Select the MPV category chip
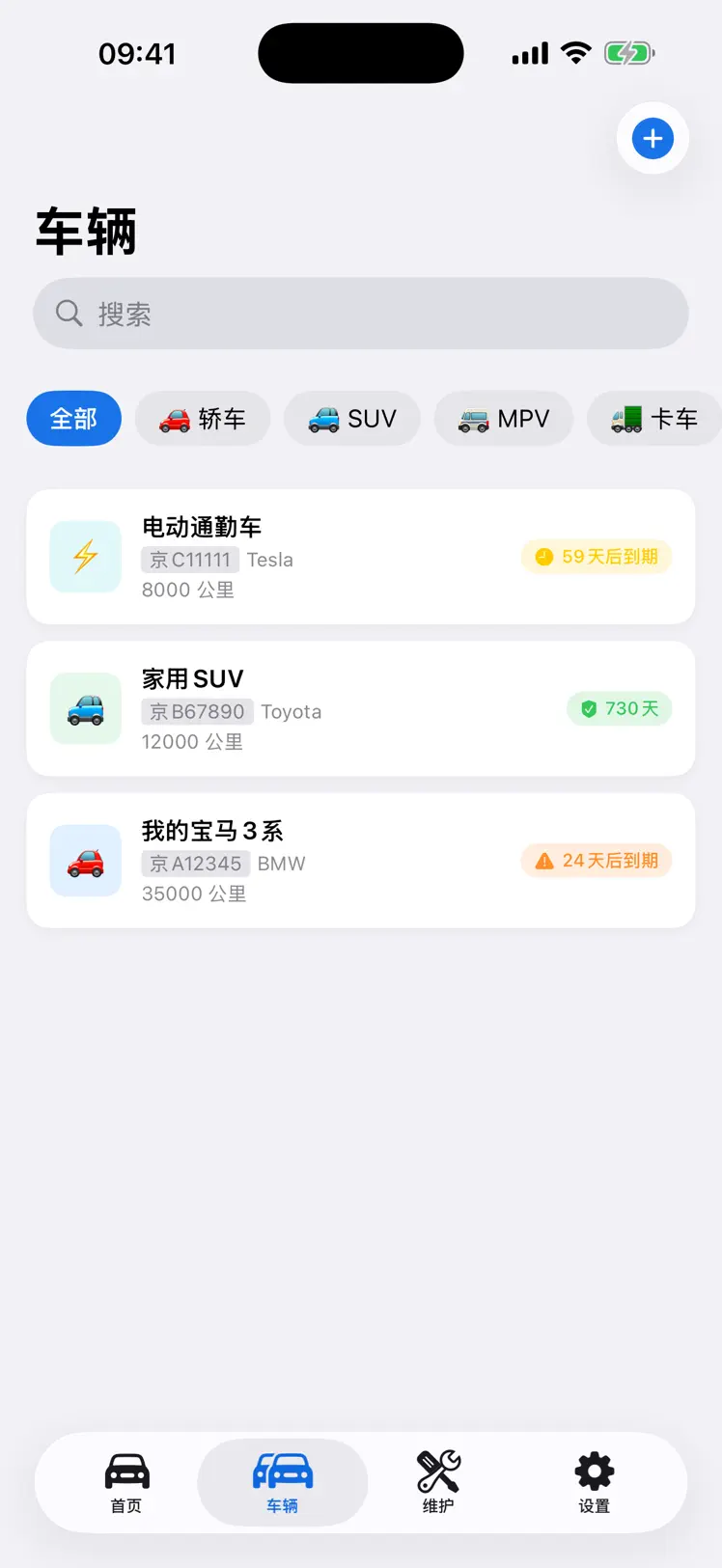 click(503, 419)
